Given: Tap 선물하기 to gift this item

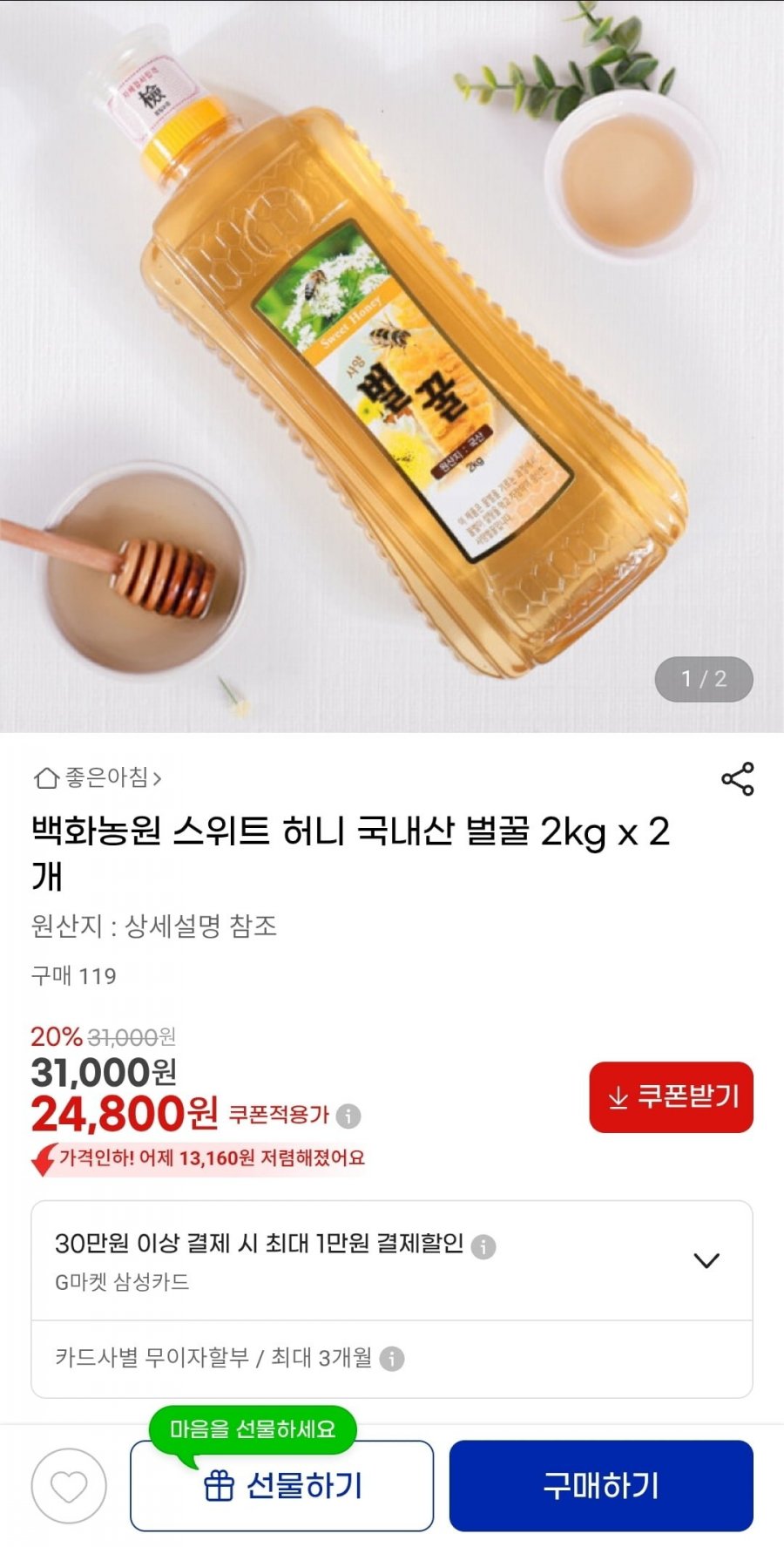Looking at the screenshot, I should (281, 1486).
